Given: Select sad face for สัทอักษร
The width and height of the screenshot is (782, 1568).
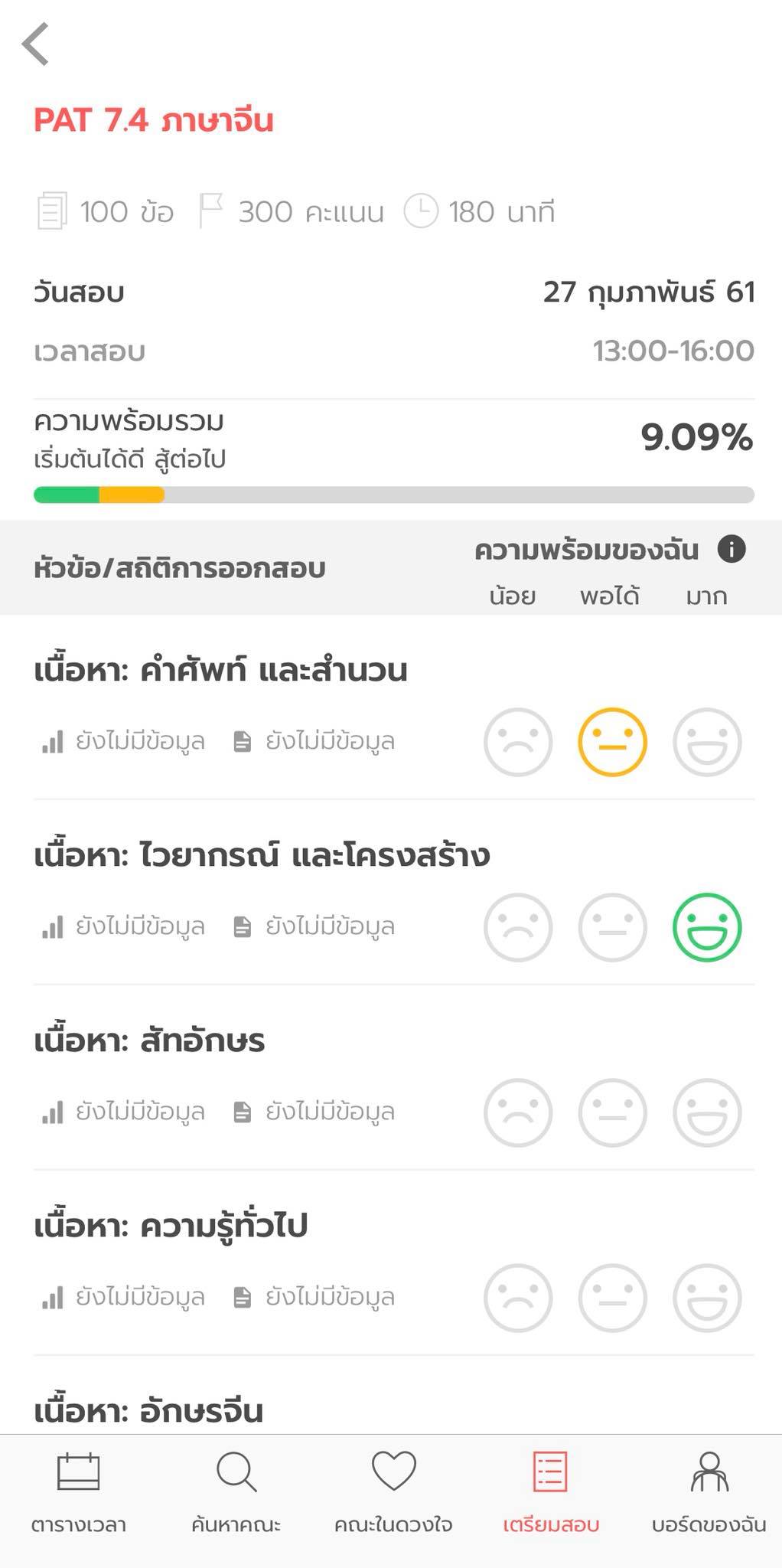Looking at the screenshot, I should point(518,1112).
